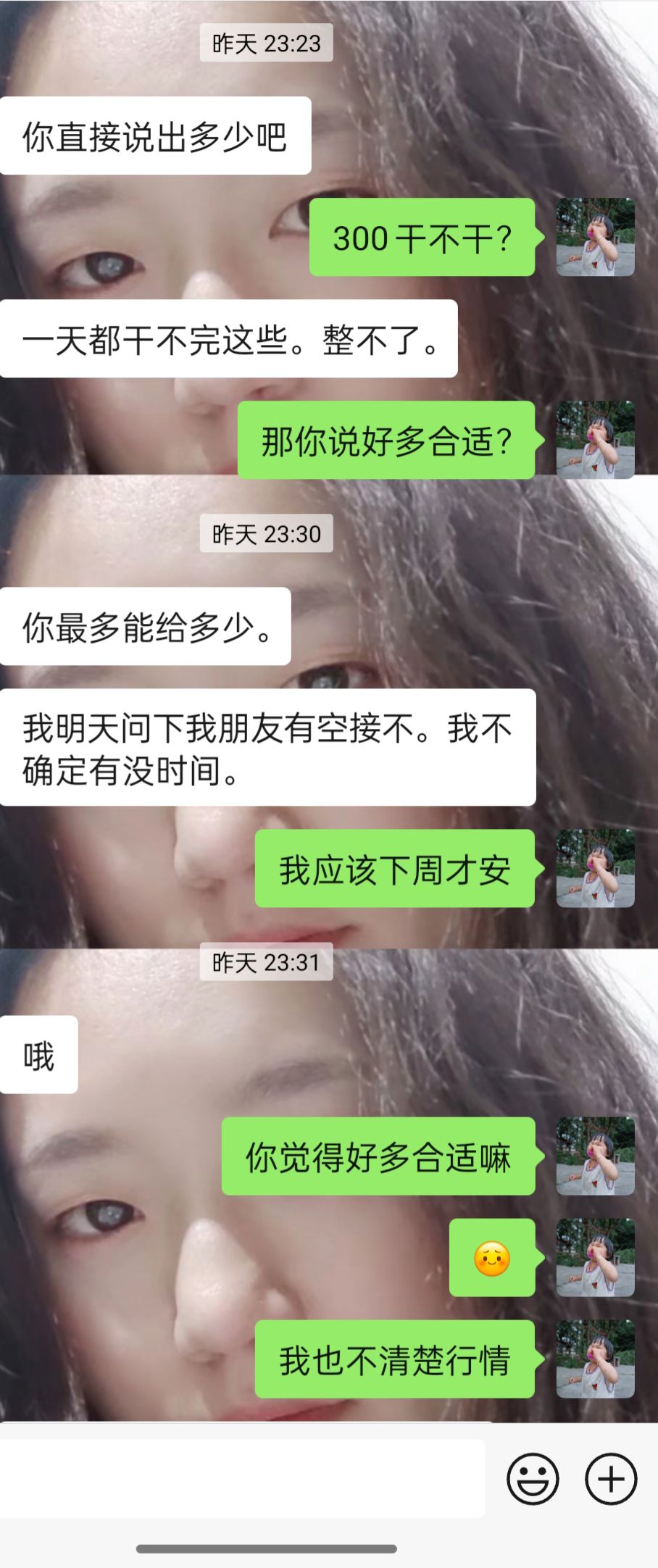Open avatar beside "300干不干?" message
The image size is (658, 1568).
pyautogui.click(x=595, y=237)
